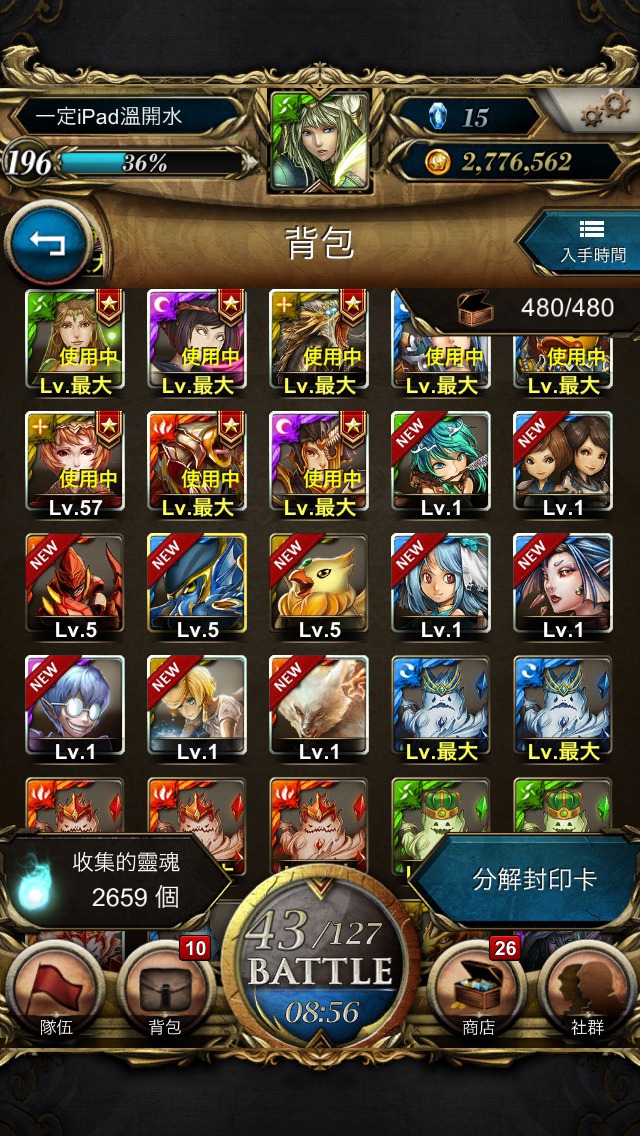The width and height of the screenshot is (640, 1136).
Task: Go back with the blue arrow button
Action: pos(49,244)
